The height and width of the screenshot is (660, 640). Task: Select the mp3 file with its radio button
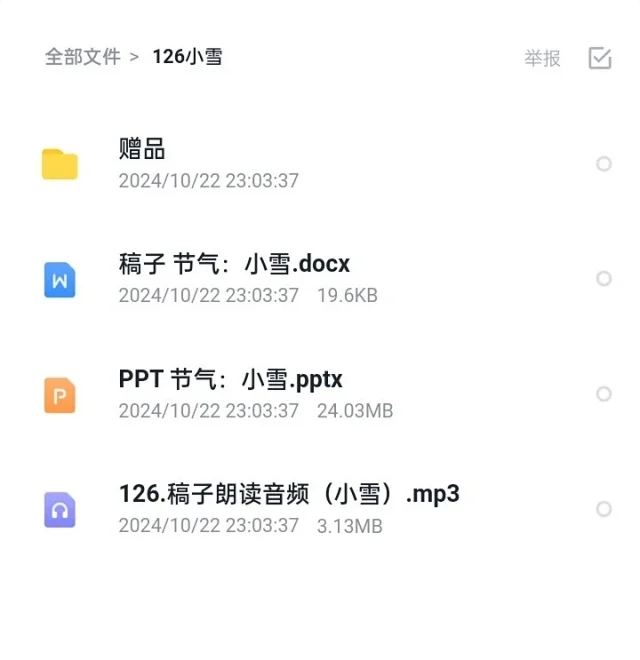604,509
